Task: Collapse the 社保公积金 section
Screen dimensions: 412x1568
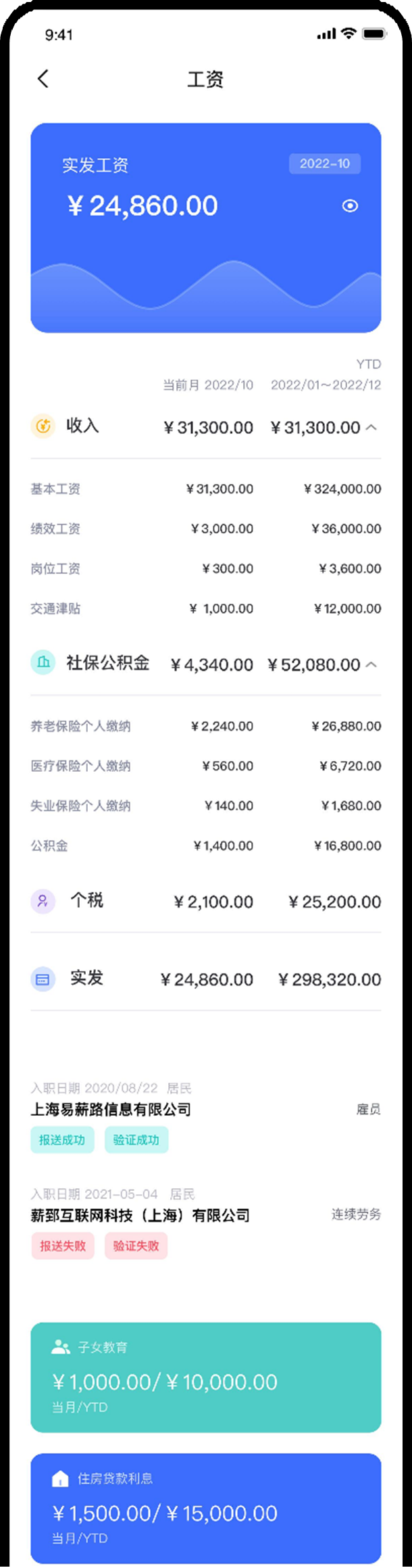Action: (371, 665)
